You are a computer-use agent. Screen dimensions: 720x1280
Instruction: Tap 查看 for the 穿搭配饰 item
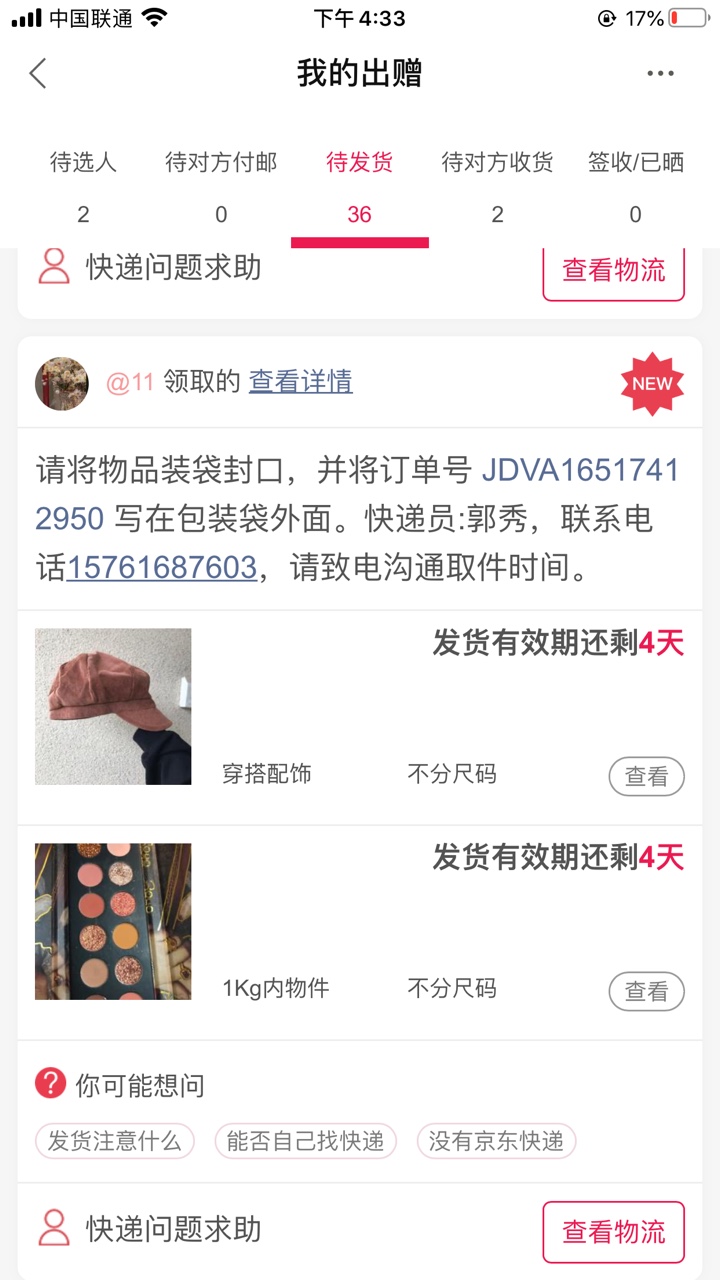tap(646, 776)
